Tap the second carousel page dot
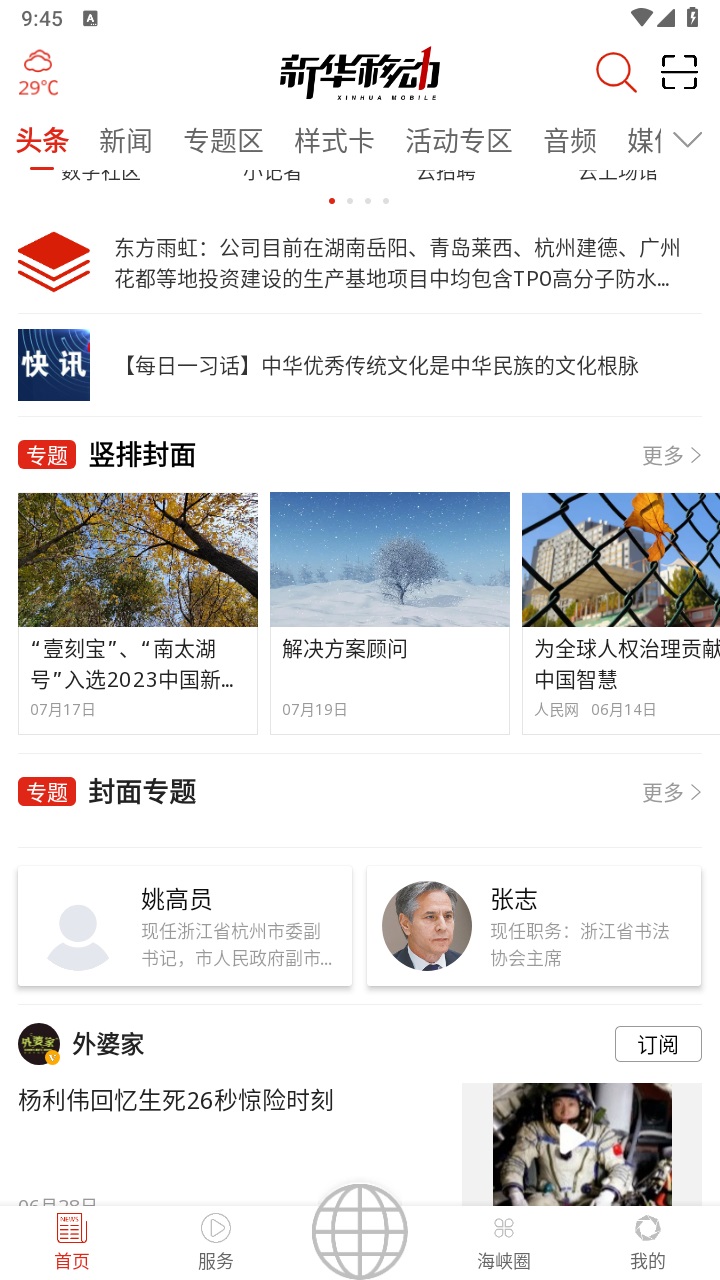Image resolution: width=720 pixels, height=1280 pixels. (x=350, y=200)
